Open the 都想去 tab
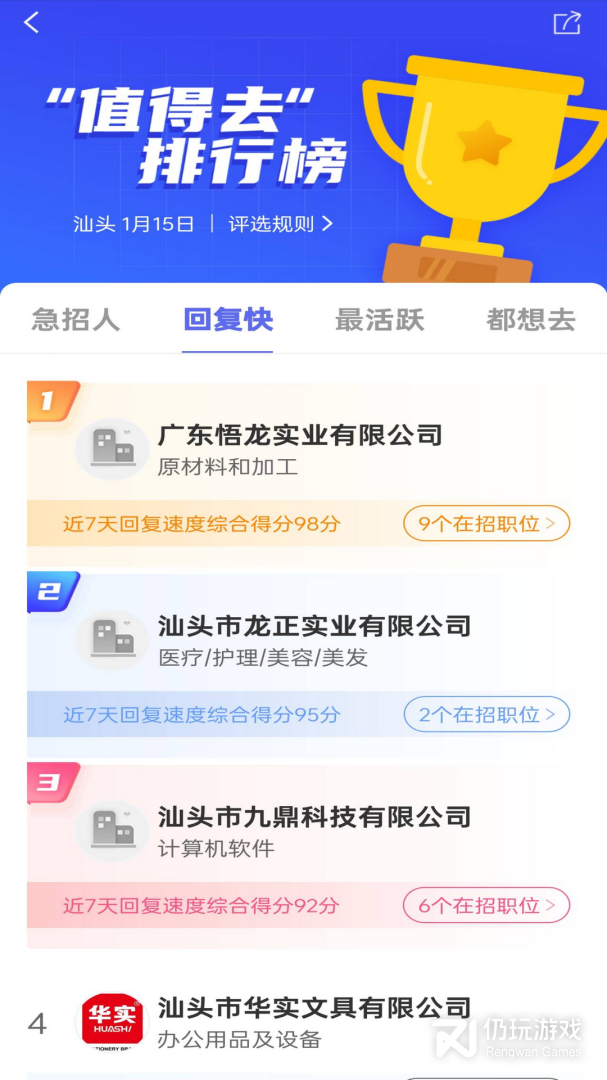This screenshot has height=1080, width=607. 531,320
